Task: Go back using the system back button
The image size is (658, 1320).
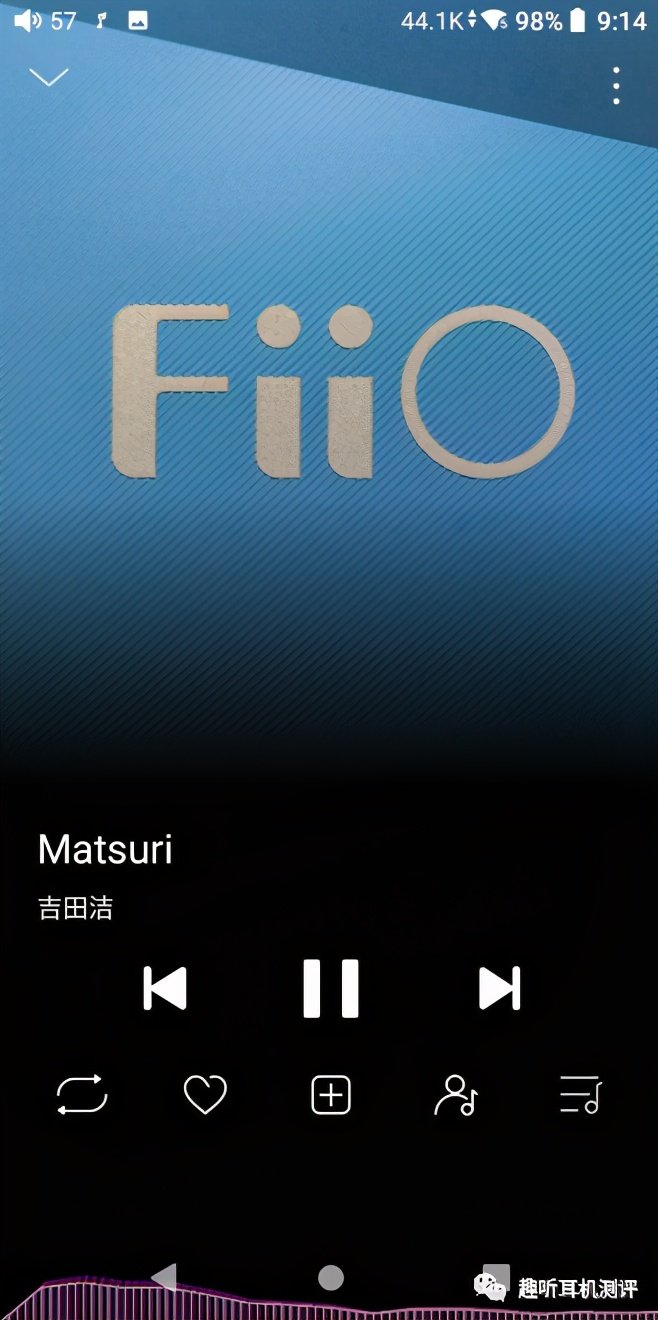Action: 164,1277
